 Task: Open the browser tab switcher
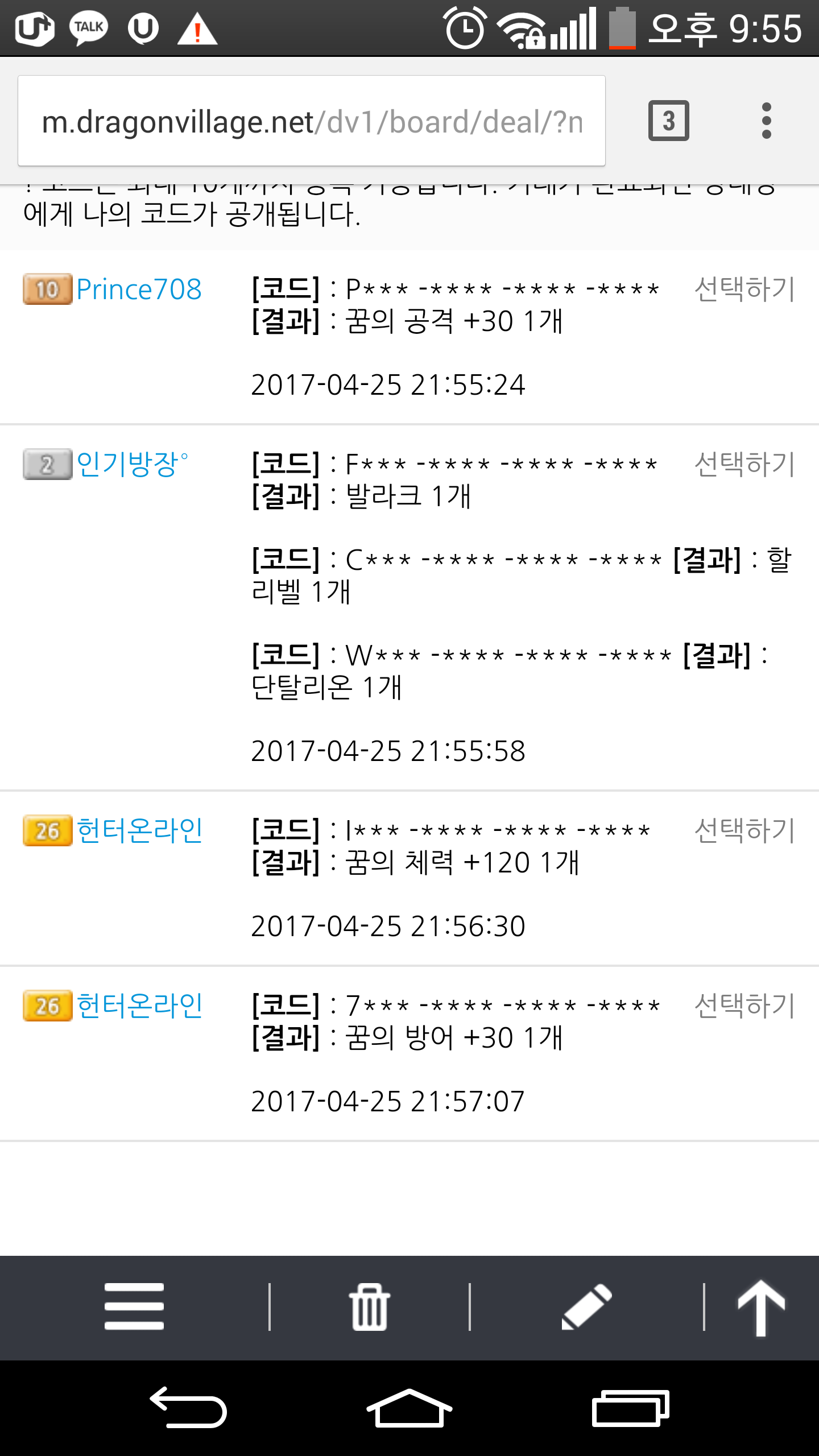[x=668, y=121]
